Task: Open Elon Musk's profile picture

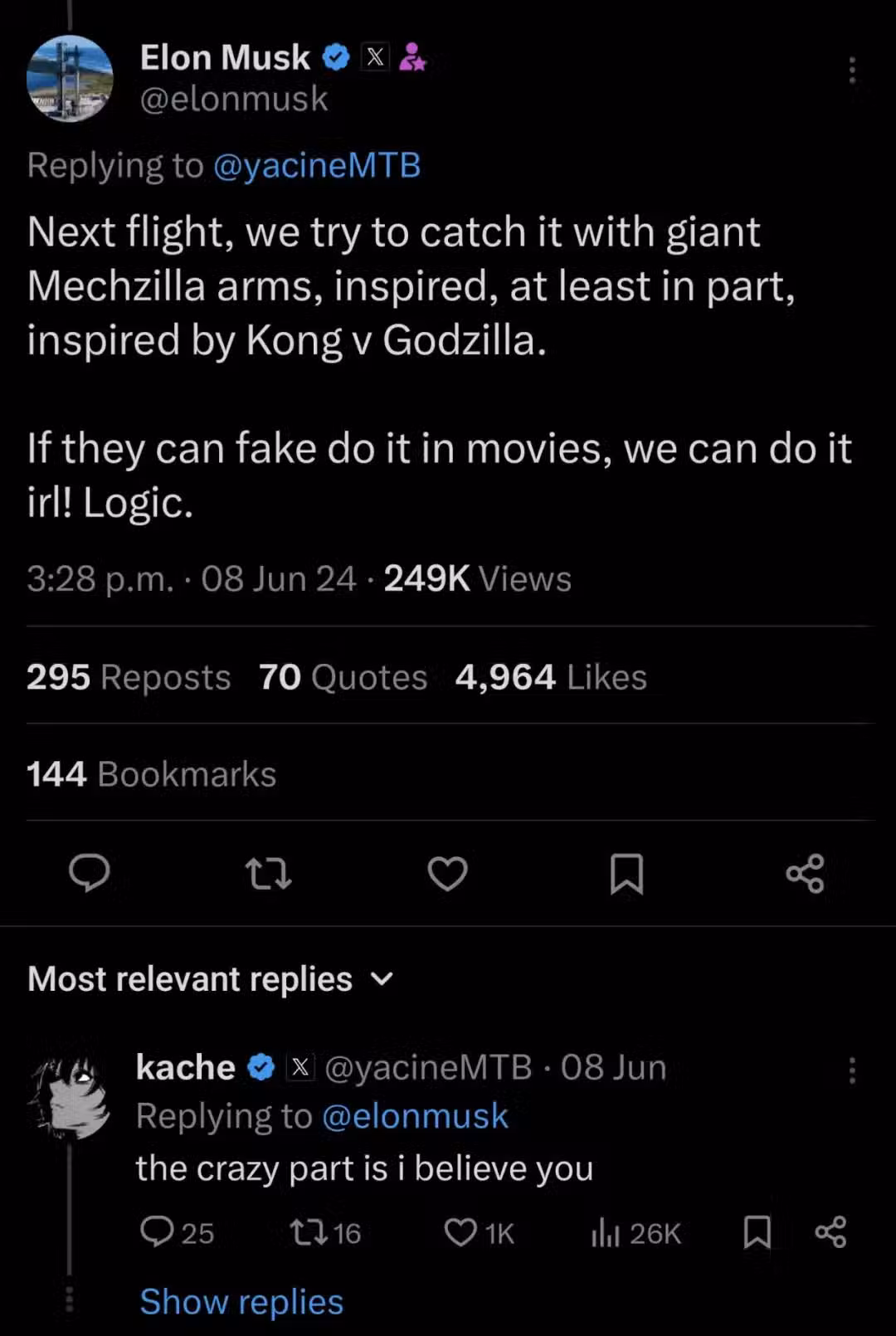Action: (x=70, y=79)
